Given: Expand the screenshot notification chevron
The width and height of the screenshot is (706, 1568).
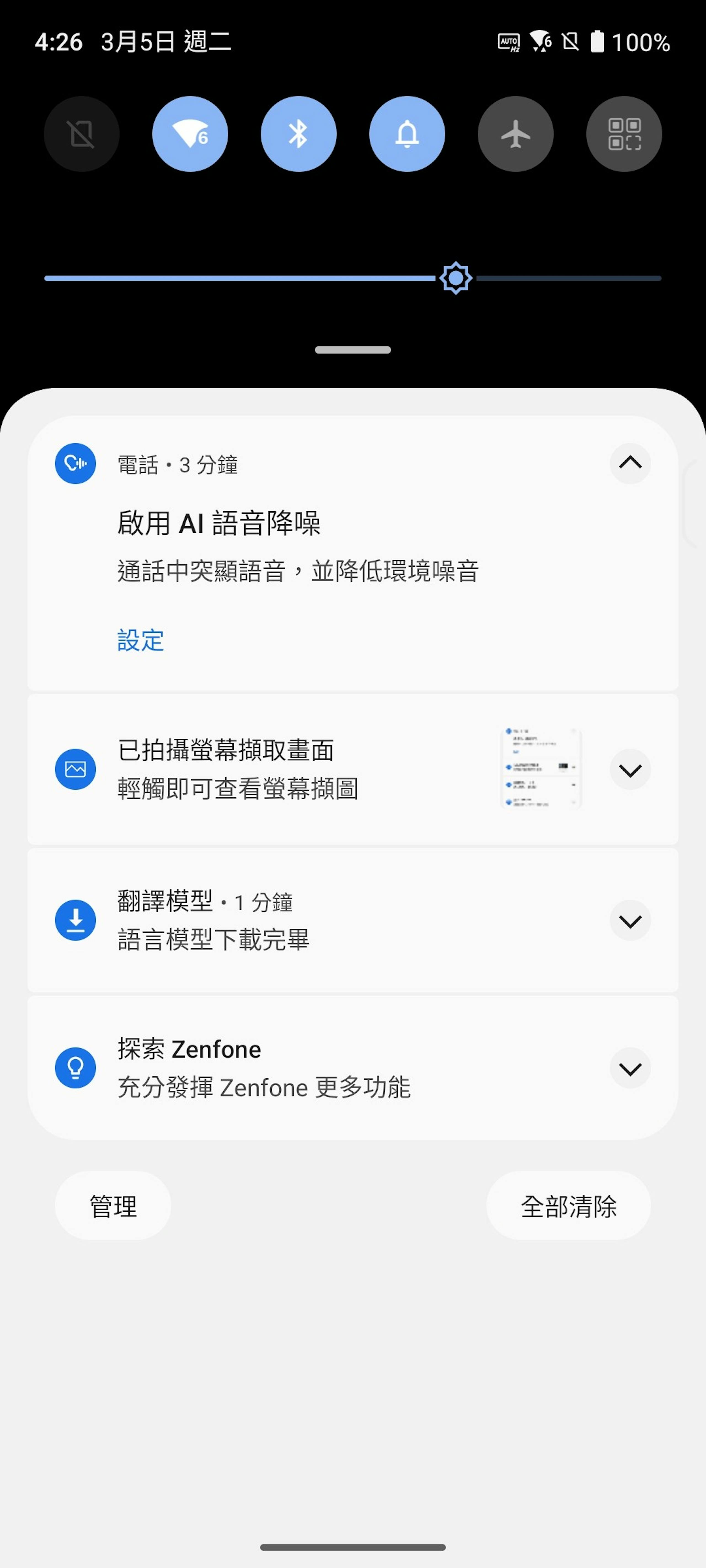Looking at the screenshot, I should (x=630, y=770).
